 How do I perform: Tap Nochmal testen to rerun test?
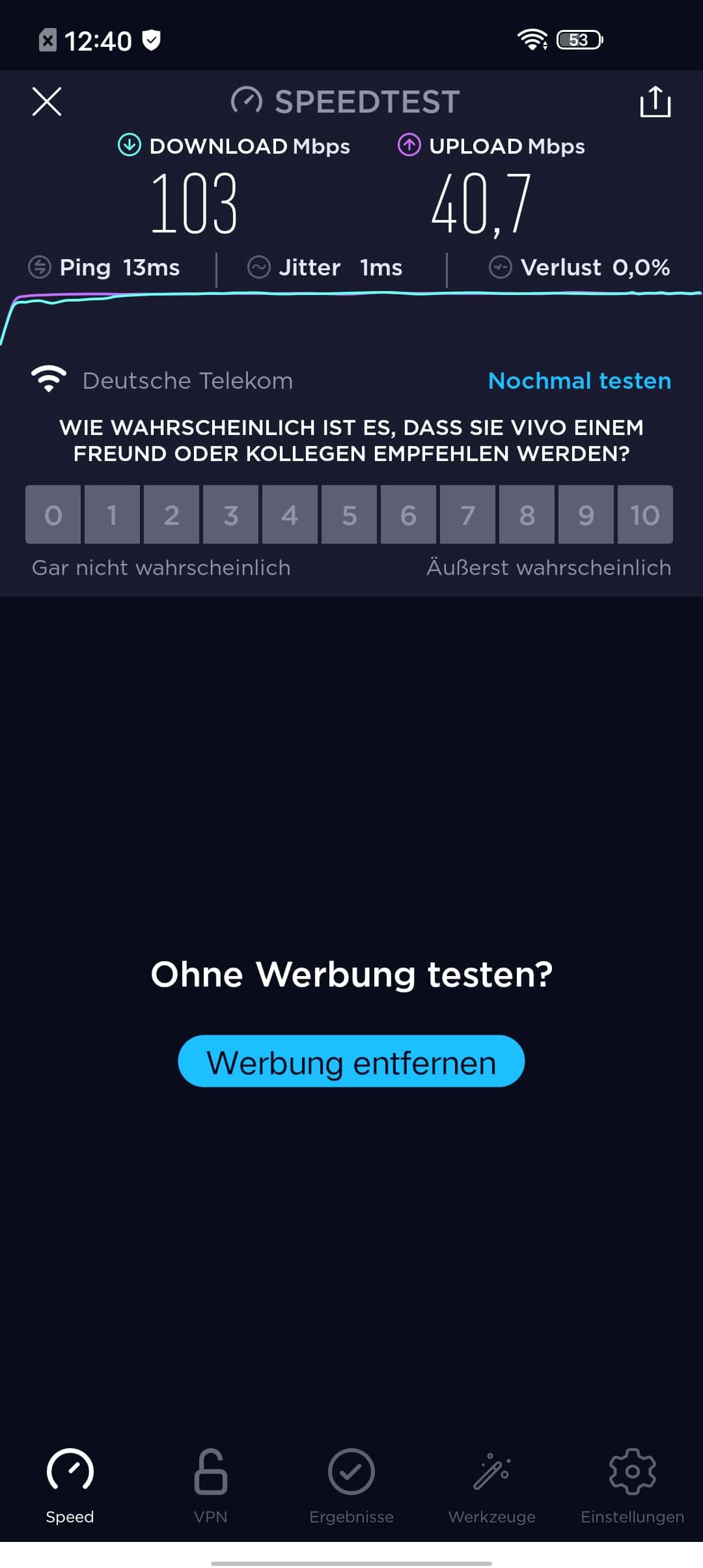579,381
